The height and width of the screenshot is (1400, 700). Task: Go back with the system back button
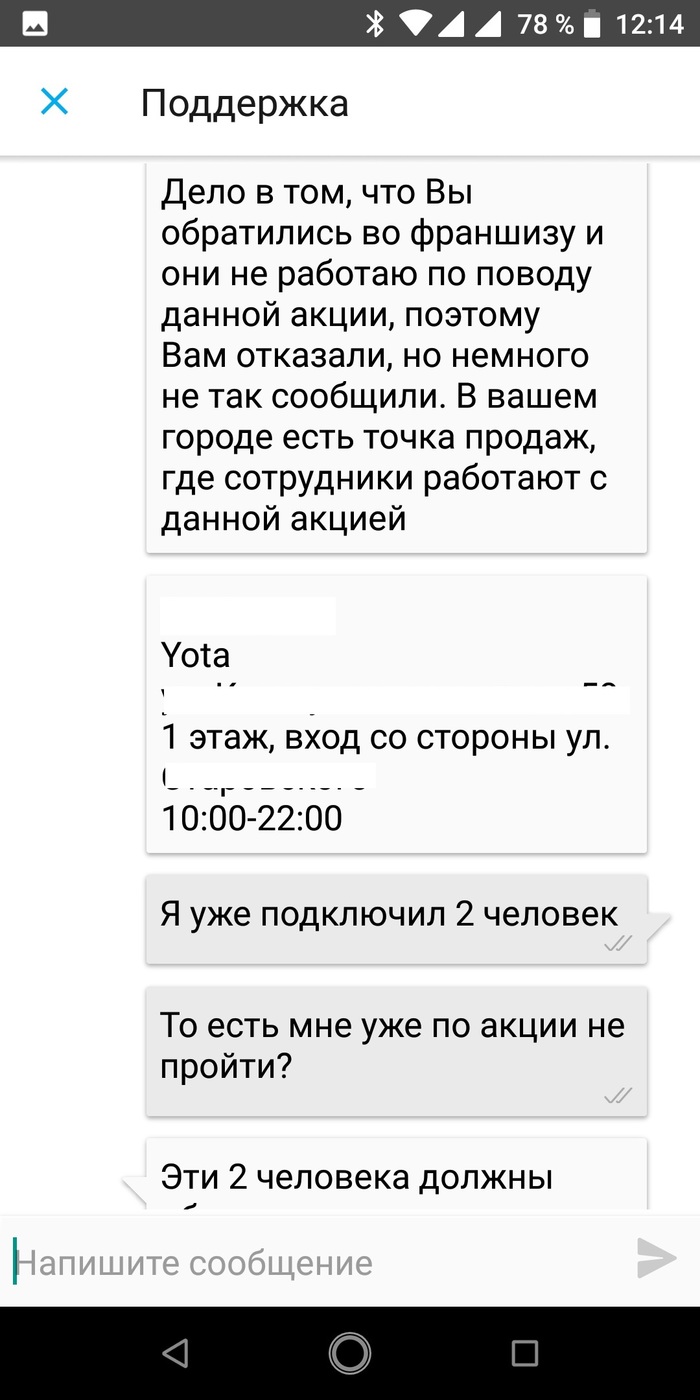click(x=175, y=1352)
